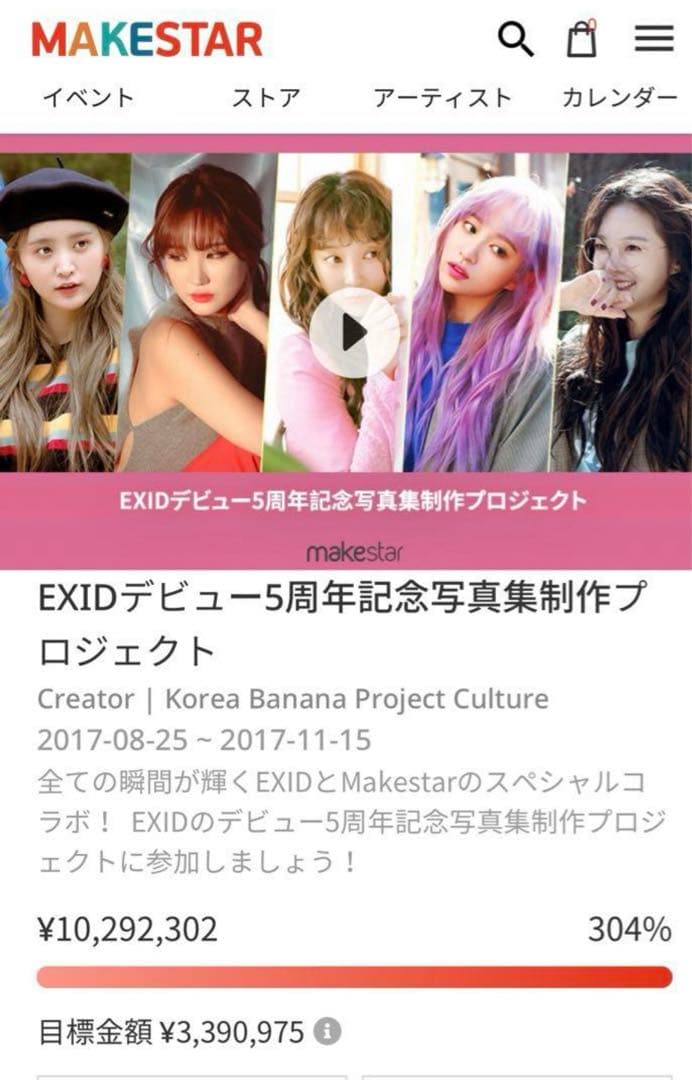692x1080 pixels.
Task: Switch to the アーティスト tab
Action: tap(442, 98)
